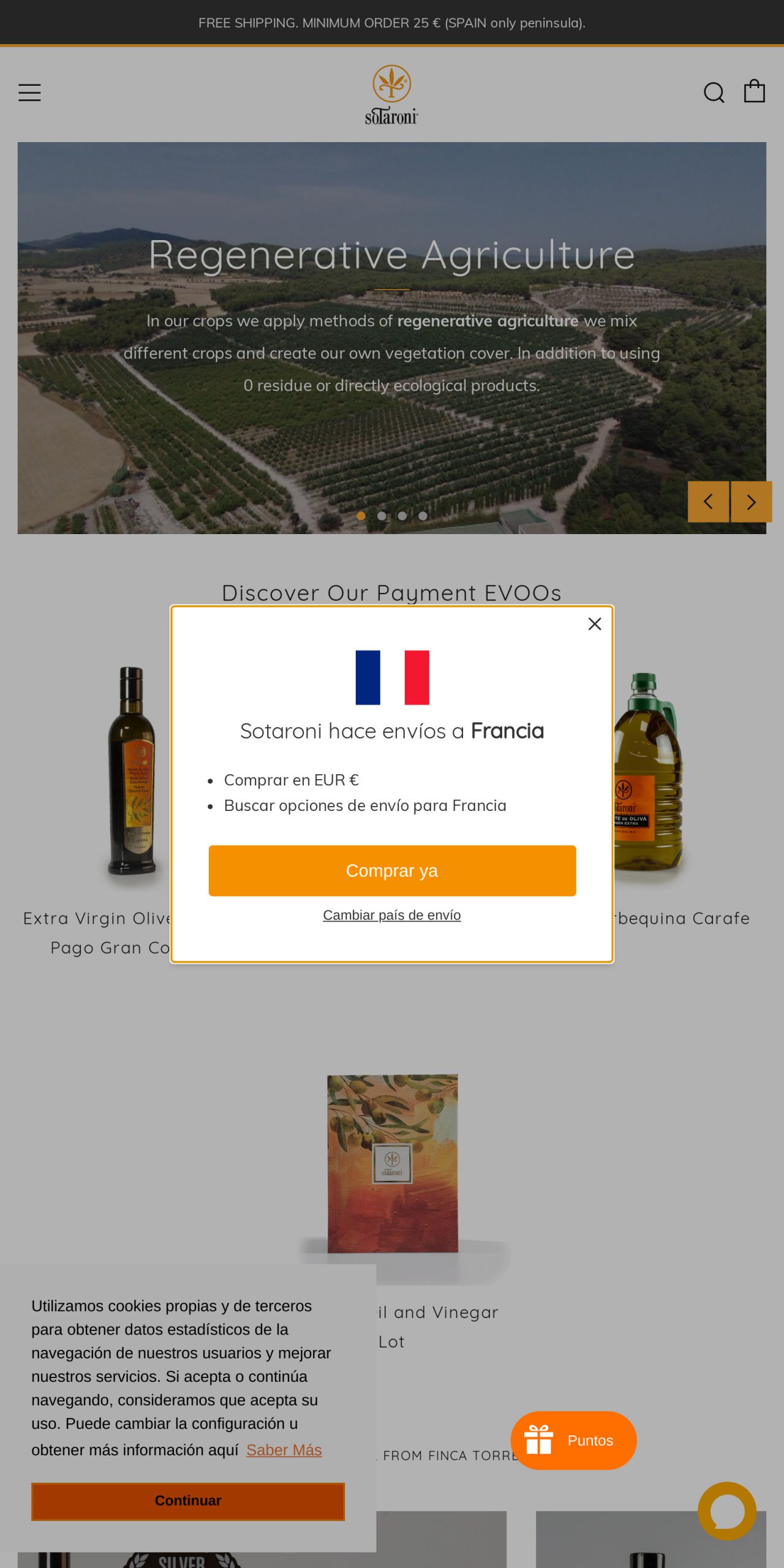Viewport: 784px width, 1568px height.
Task: Select the fourth carousel dot
Action: click(x=423, y=516)
